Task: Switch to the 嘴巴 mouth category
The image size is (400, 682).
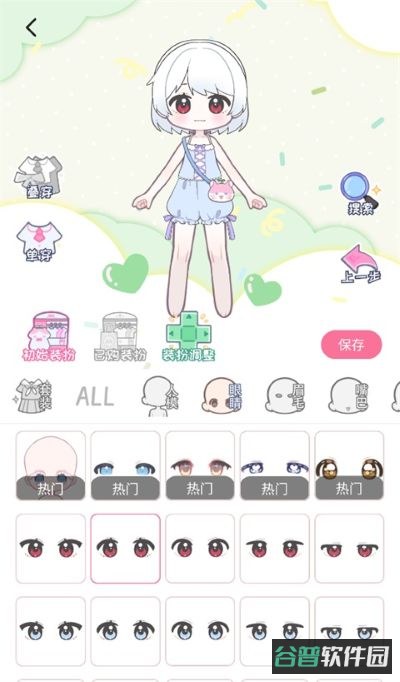Action: tap(349, 395)
